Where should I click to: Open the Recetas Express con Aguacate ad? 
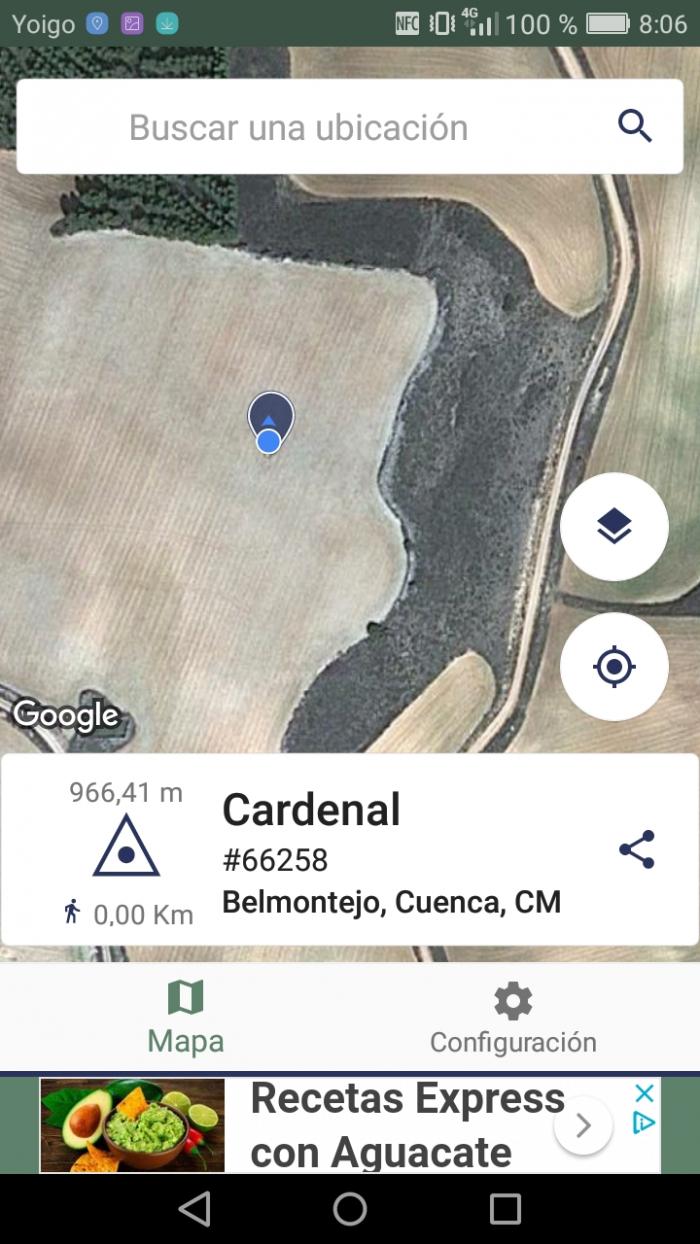(350, 1125)
